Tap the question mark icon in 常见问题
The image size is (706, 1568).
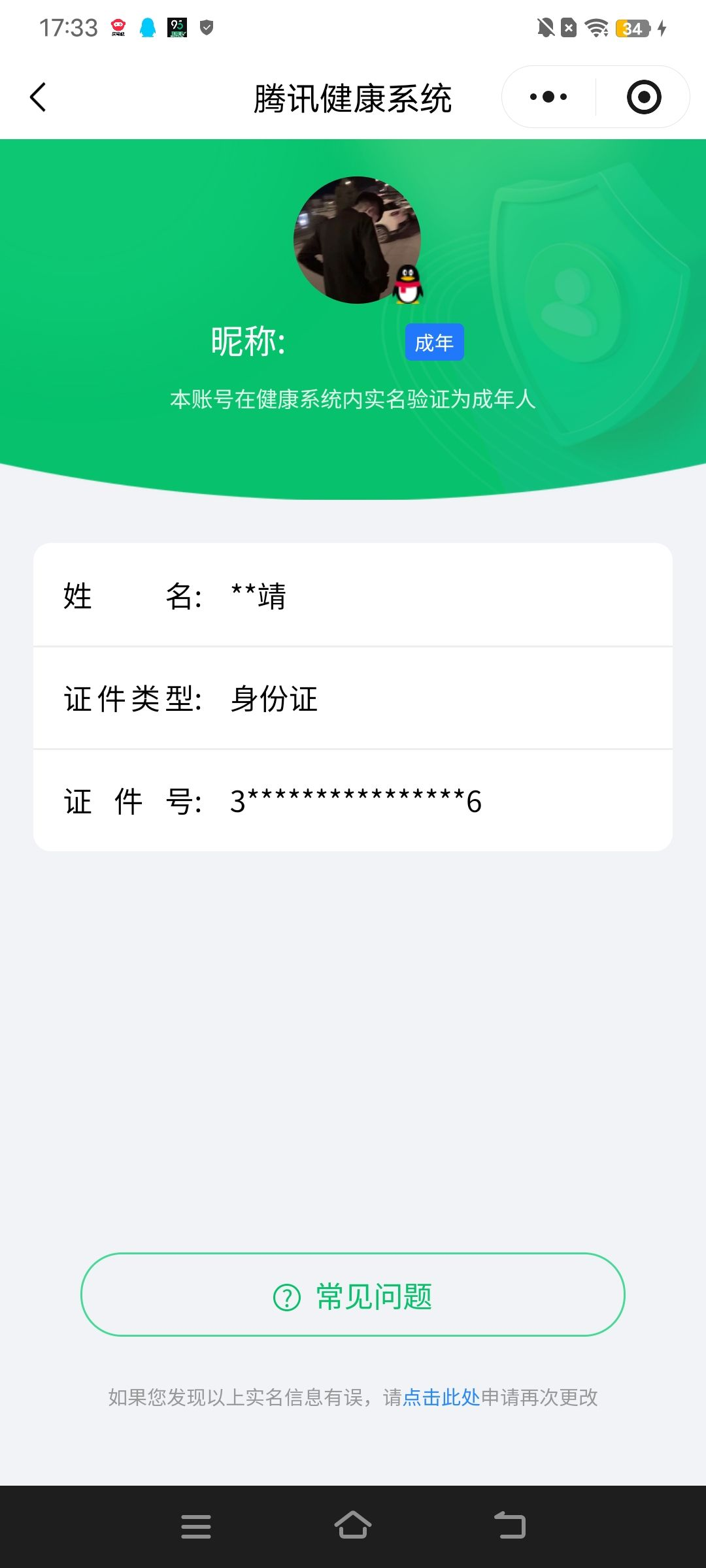click(288, 1296)
